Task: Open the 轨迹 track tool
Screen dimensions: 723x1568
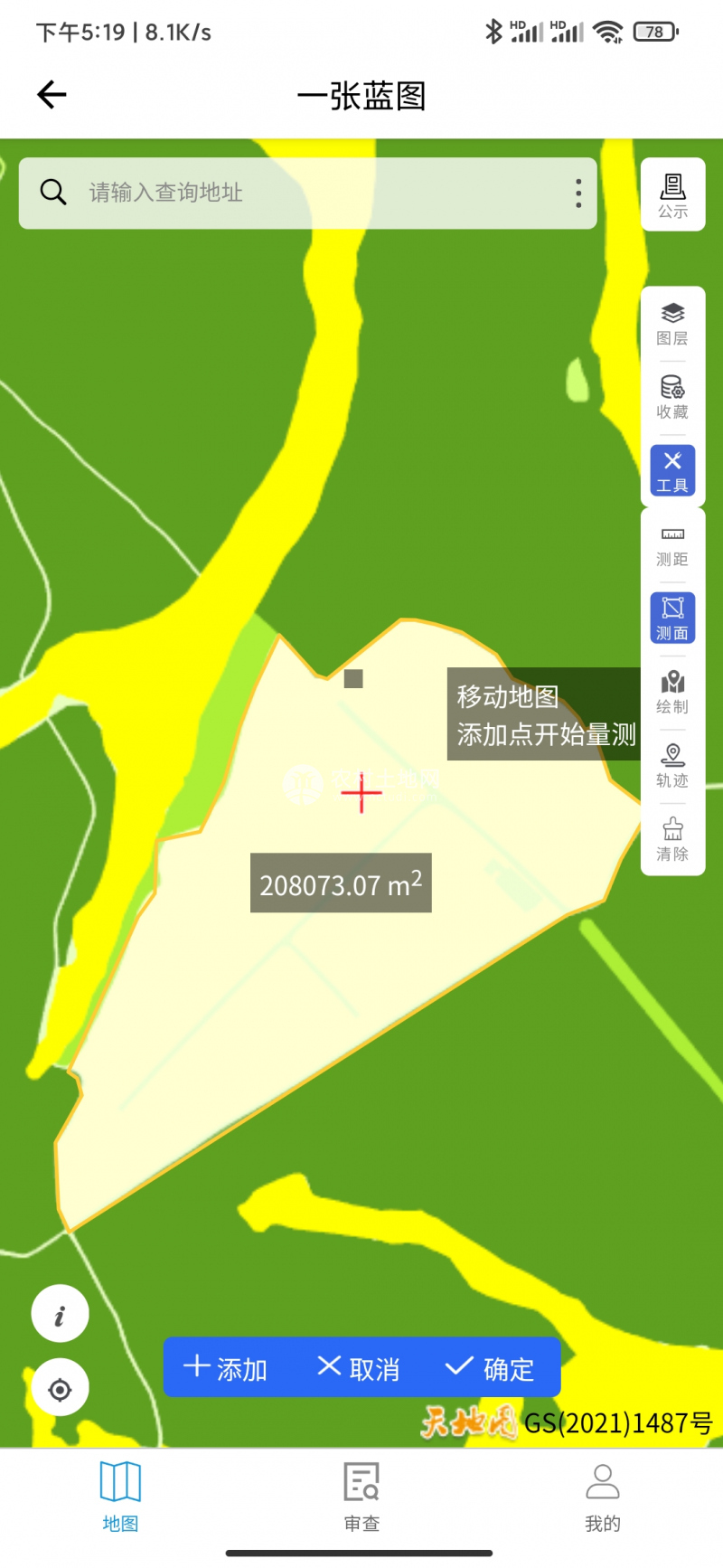Action: [672, 766]
